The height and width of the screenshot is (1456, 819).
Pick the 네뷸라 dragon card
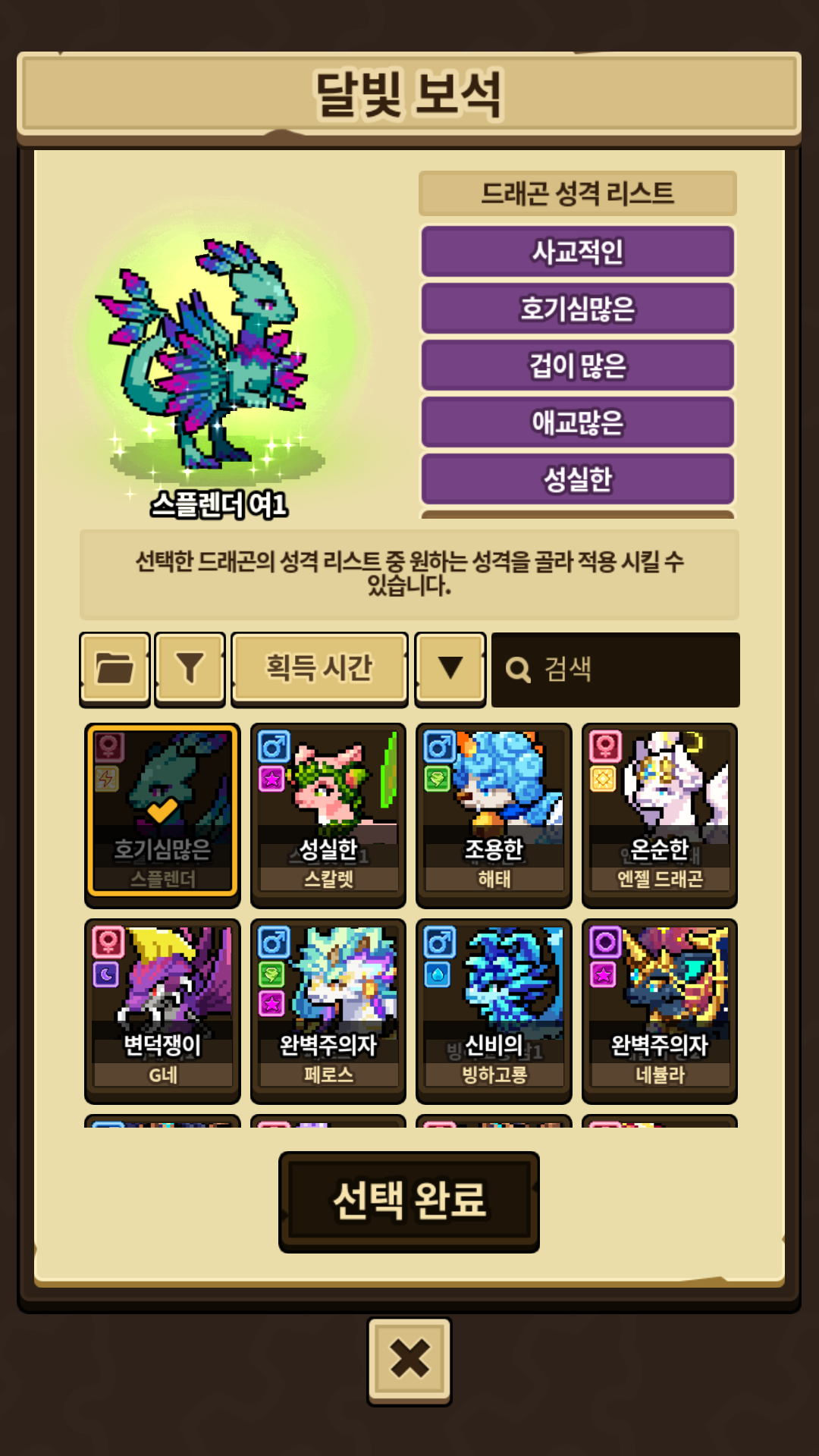(x=660, y=1011)
